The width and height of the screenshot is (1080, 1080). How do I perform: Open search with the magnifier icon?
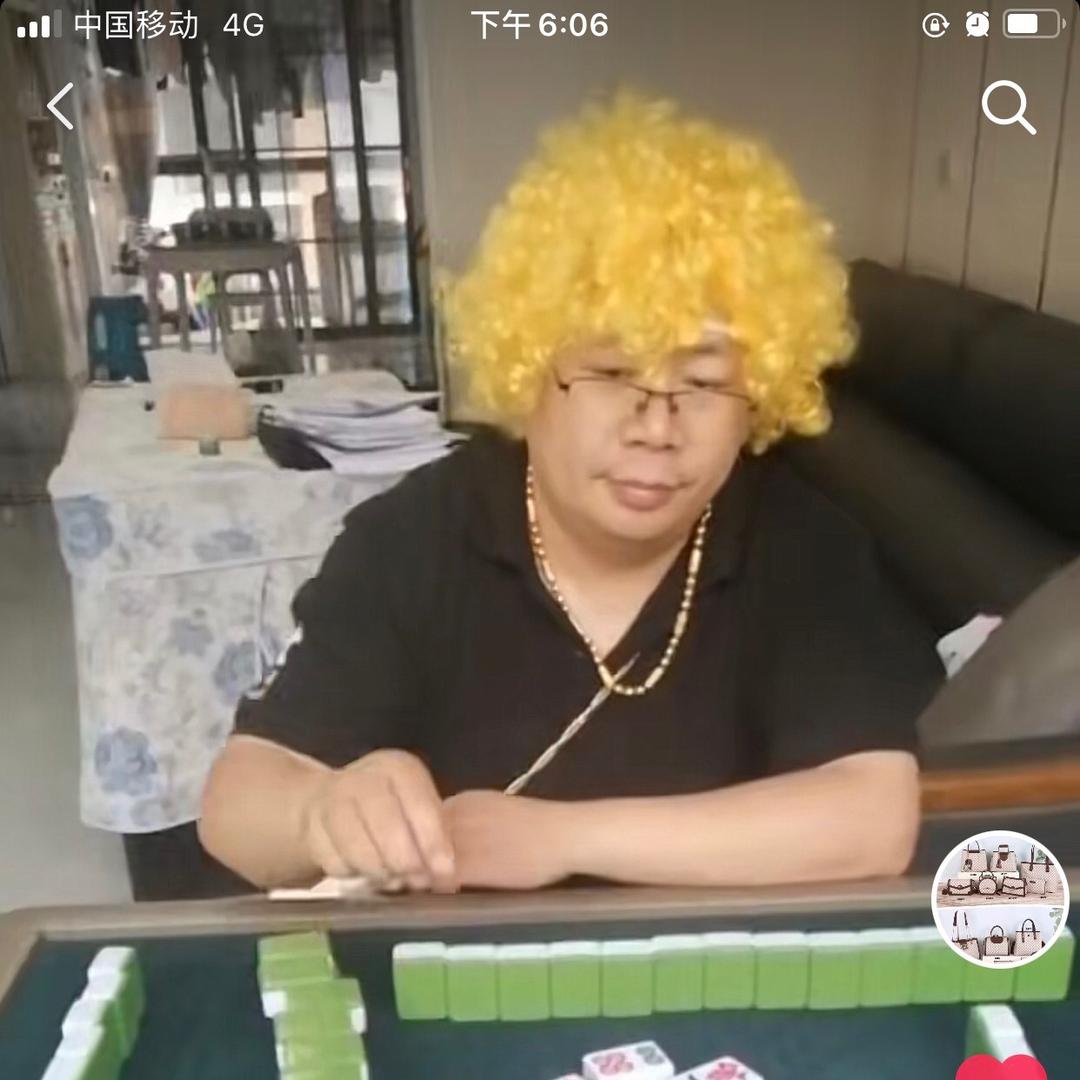1007,107
